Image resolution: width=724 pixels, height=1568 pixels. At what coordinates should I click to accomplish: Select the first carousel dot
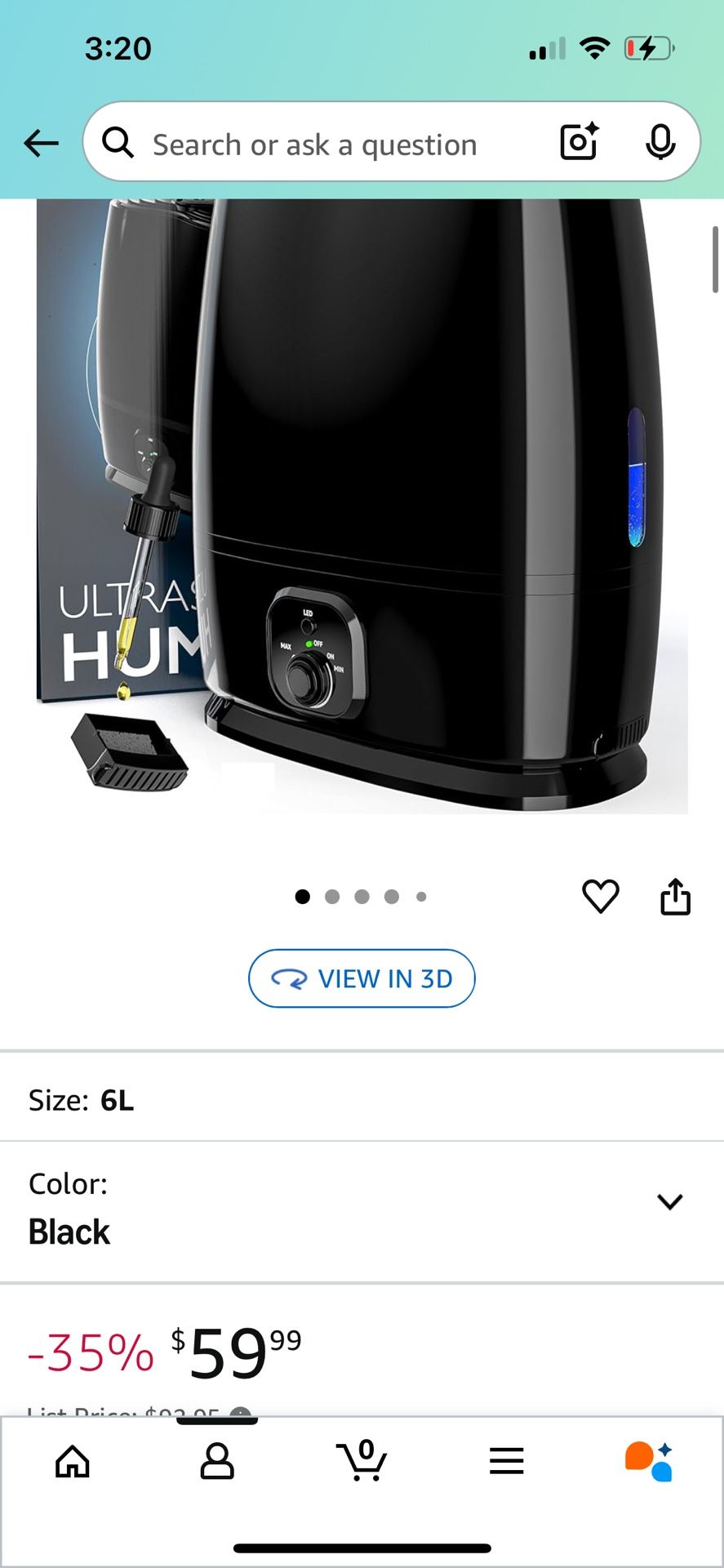coord(303,896)
